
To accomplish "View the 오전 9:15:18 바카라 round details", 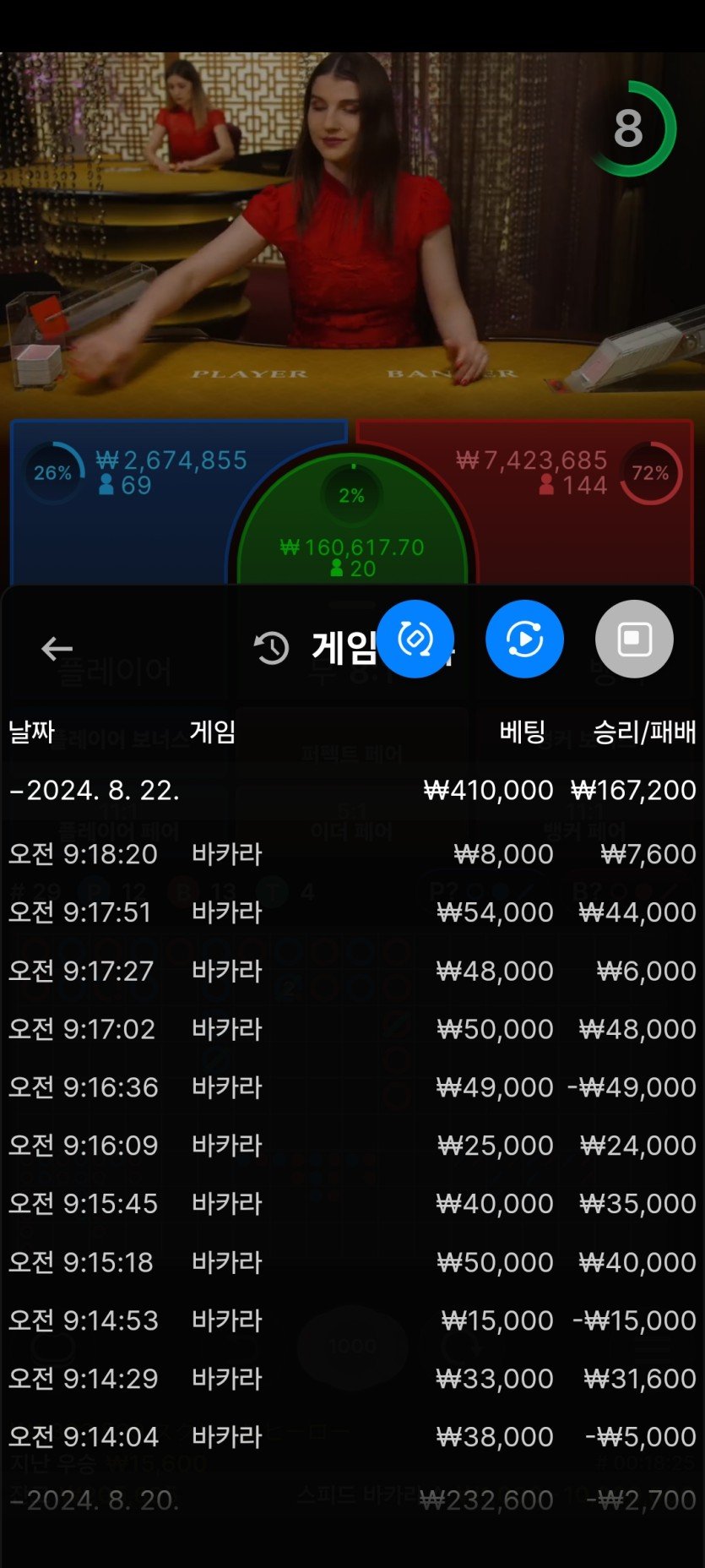I will point(351,1262).
